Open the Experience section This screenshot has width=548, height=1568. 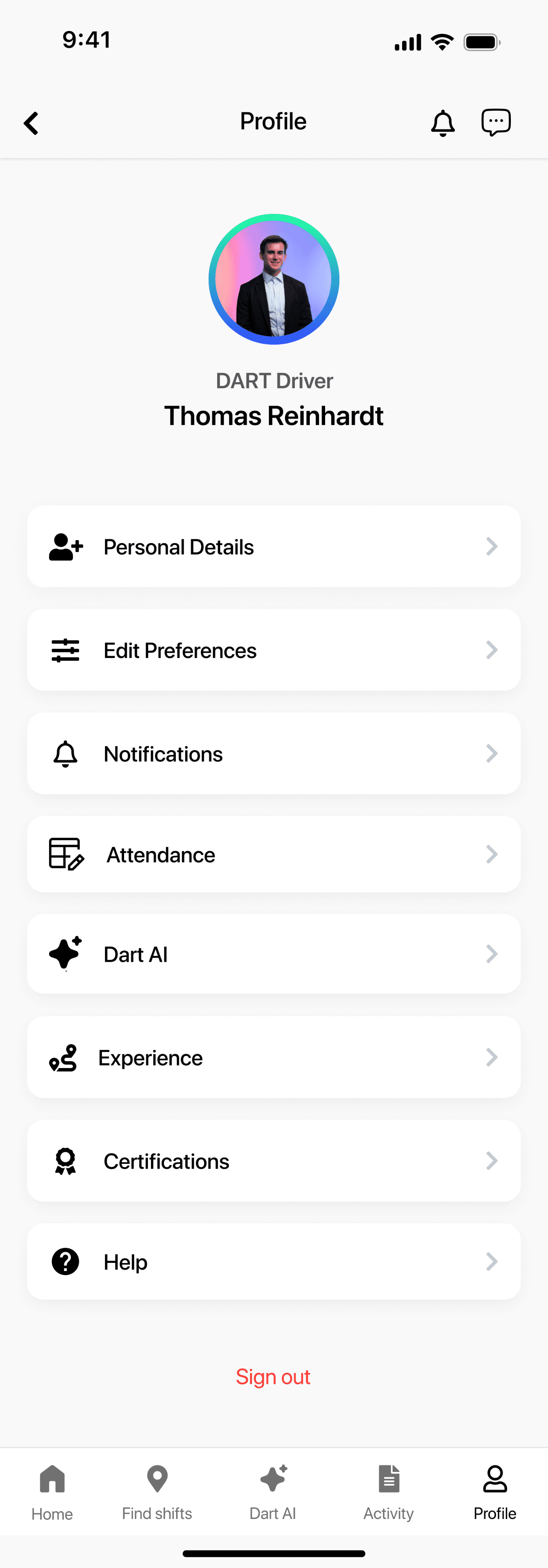coord(274,1057)
